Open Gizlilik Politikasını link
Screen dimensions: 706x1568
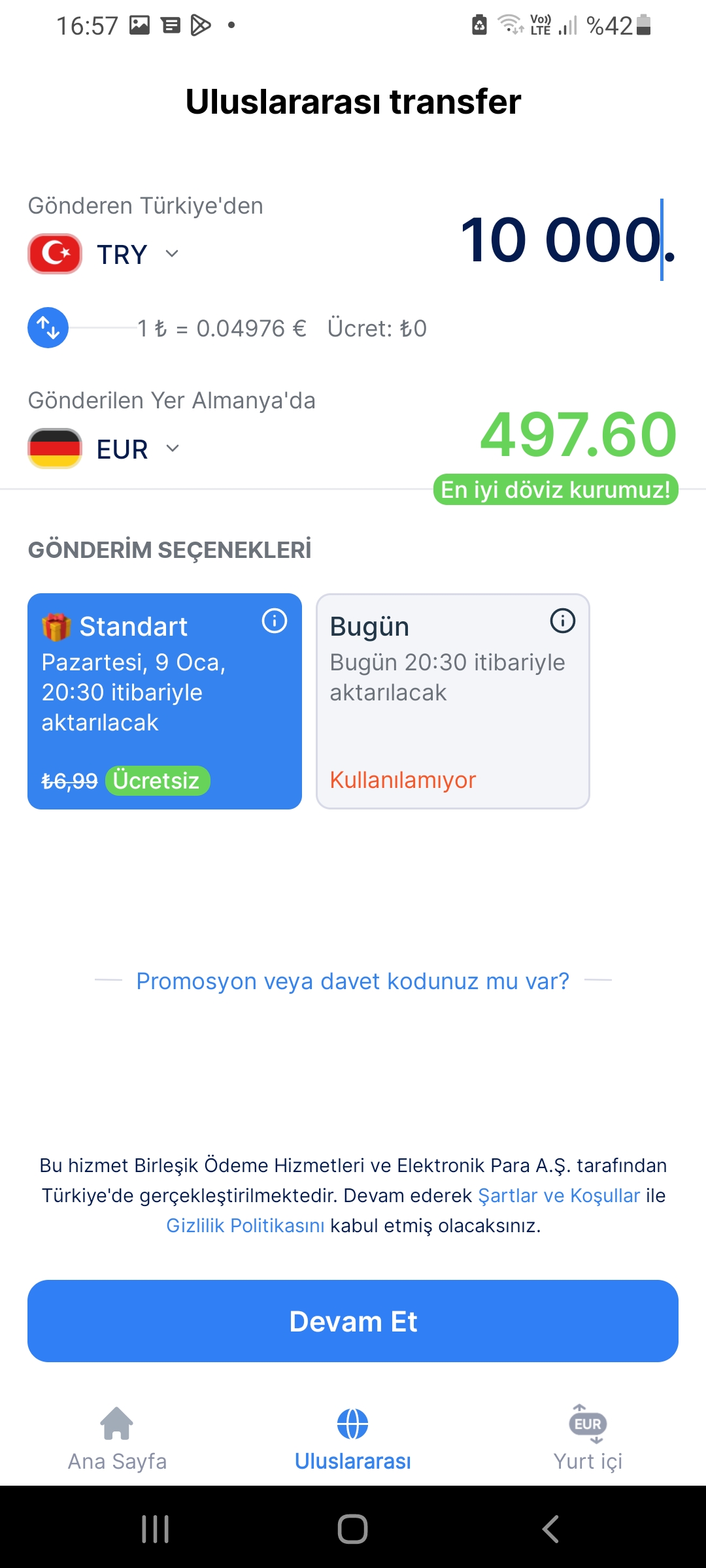[245, 1226]
